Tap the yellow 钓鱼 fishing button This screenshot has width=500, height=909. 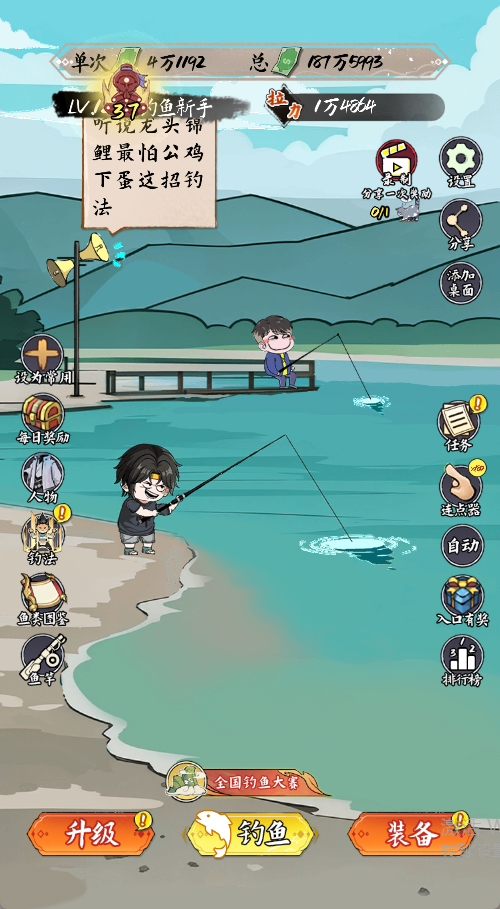250,834
